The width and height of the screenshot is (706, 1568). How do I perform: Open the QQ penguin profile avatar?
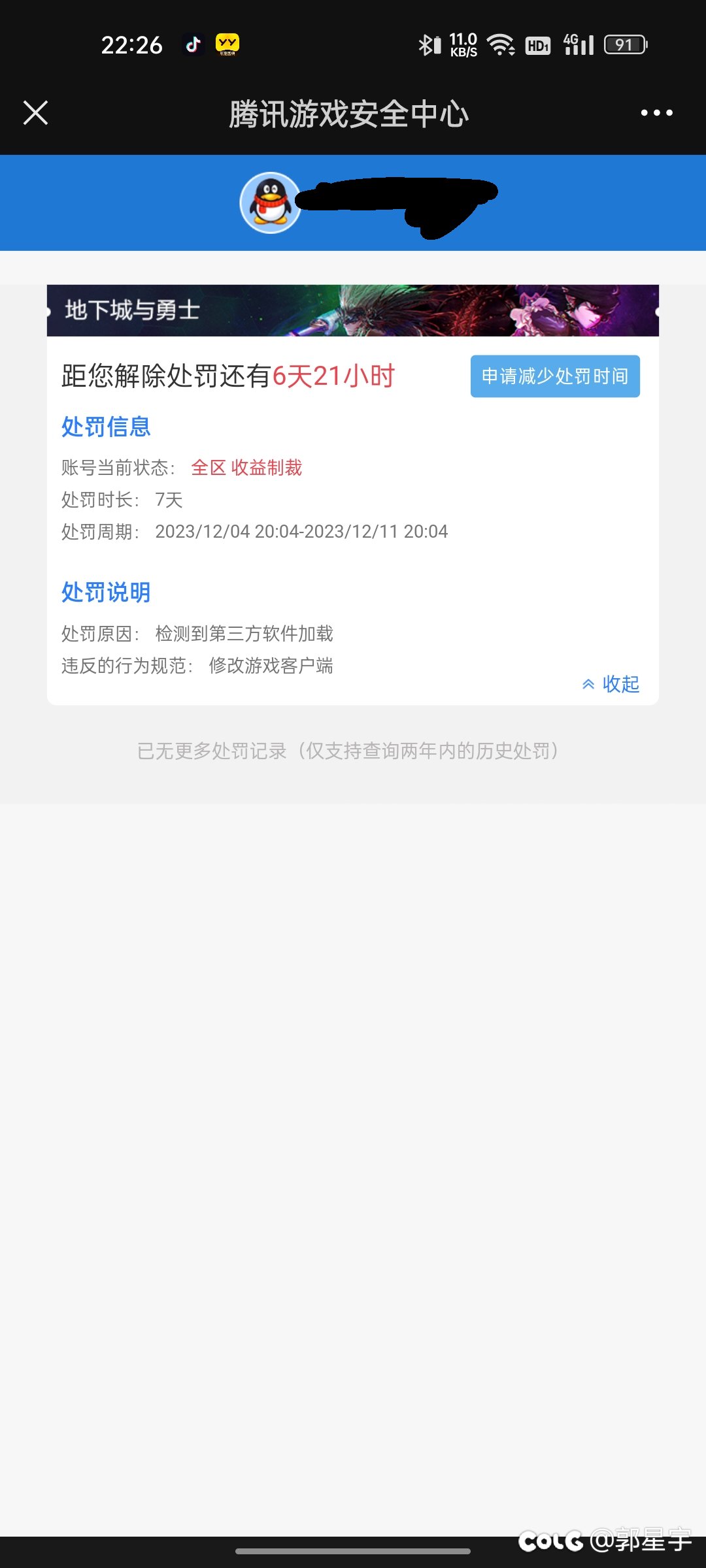click(270, 203)
